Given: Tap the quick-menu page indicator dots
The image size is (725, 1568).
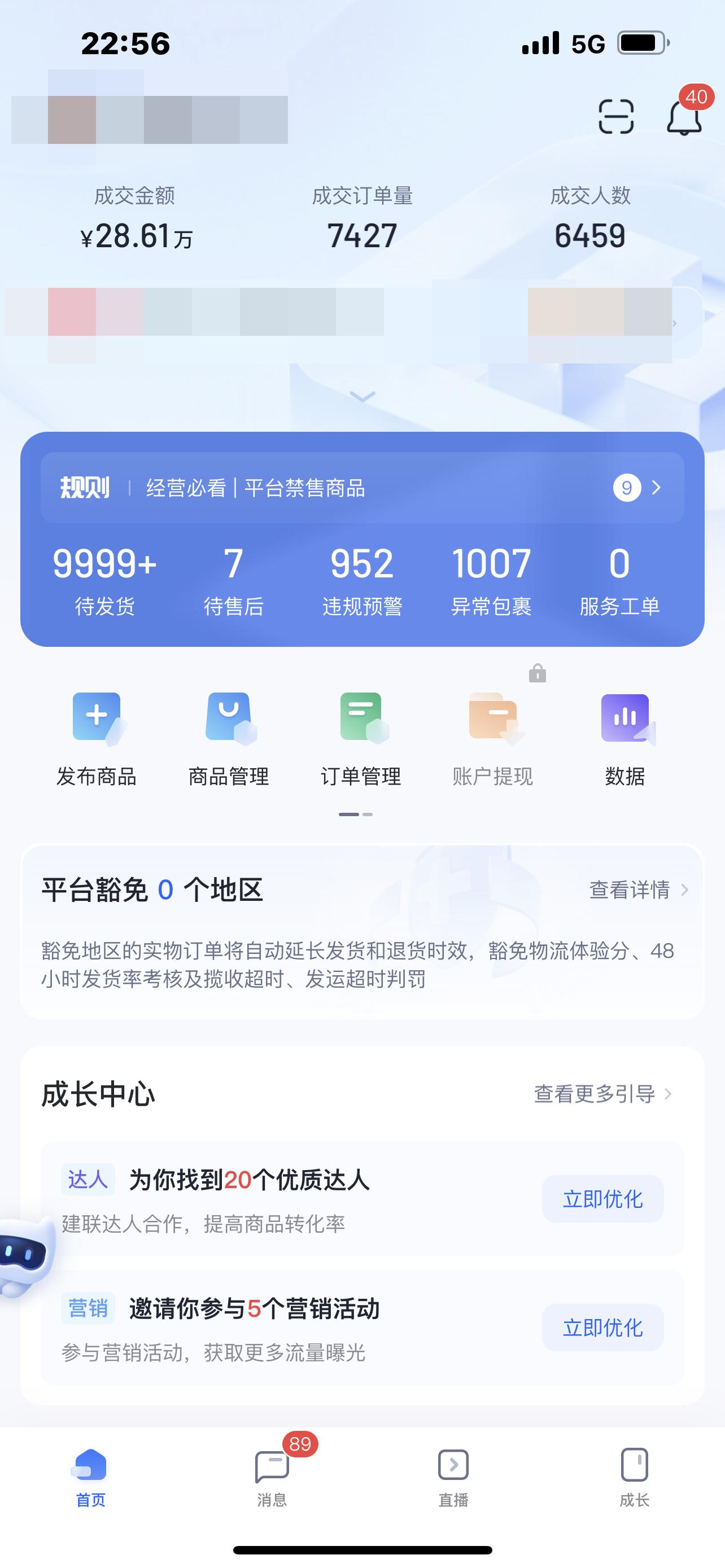Looking at the screenshot, I should coord(355,814).
